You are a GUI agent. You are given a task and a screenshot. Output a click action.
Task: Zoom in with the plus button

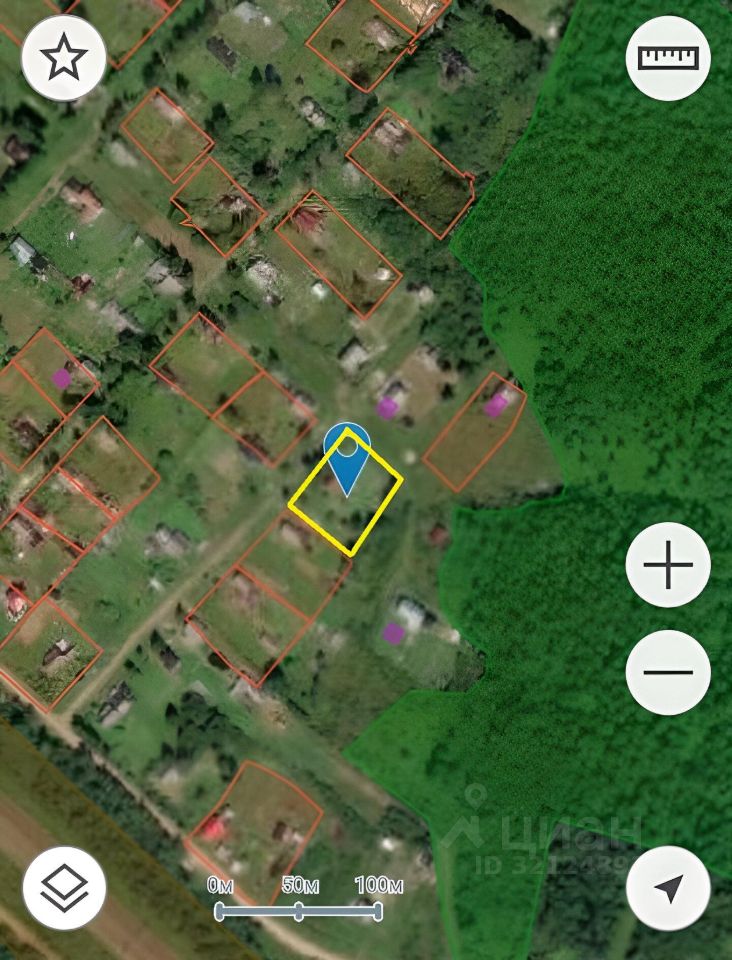[x=668, y=565]
